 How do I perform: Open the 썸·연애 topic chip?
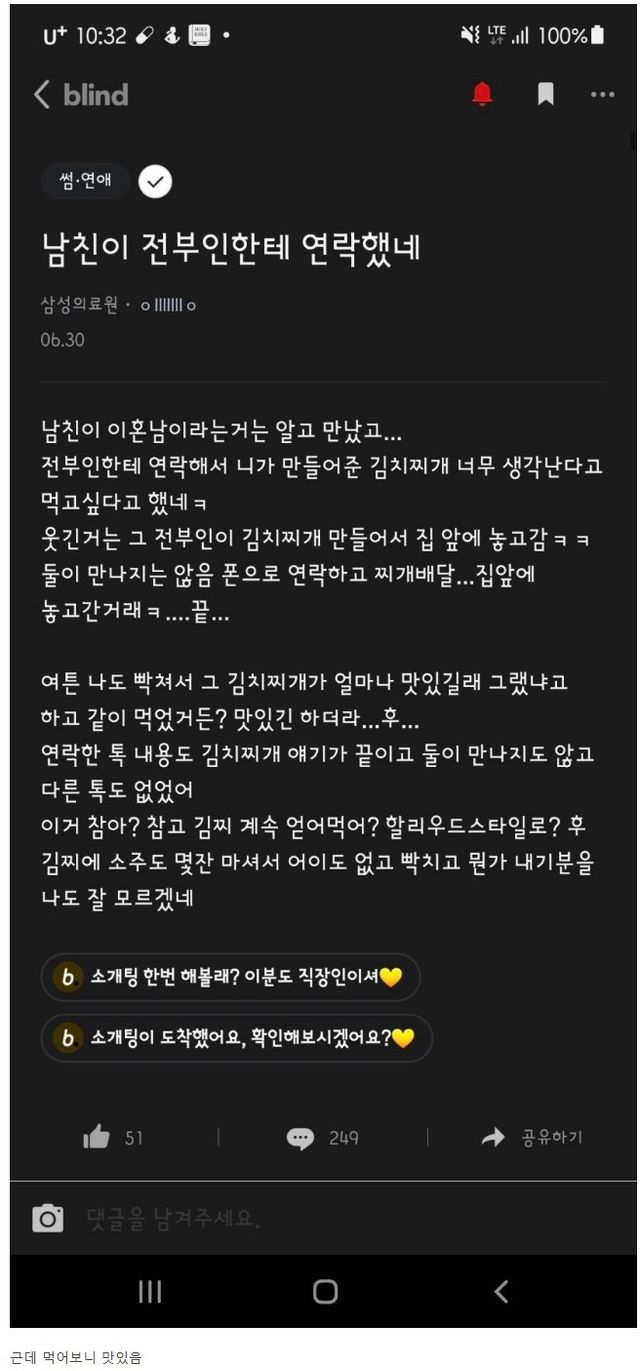coord(85,181)
